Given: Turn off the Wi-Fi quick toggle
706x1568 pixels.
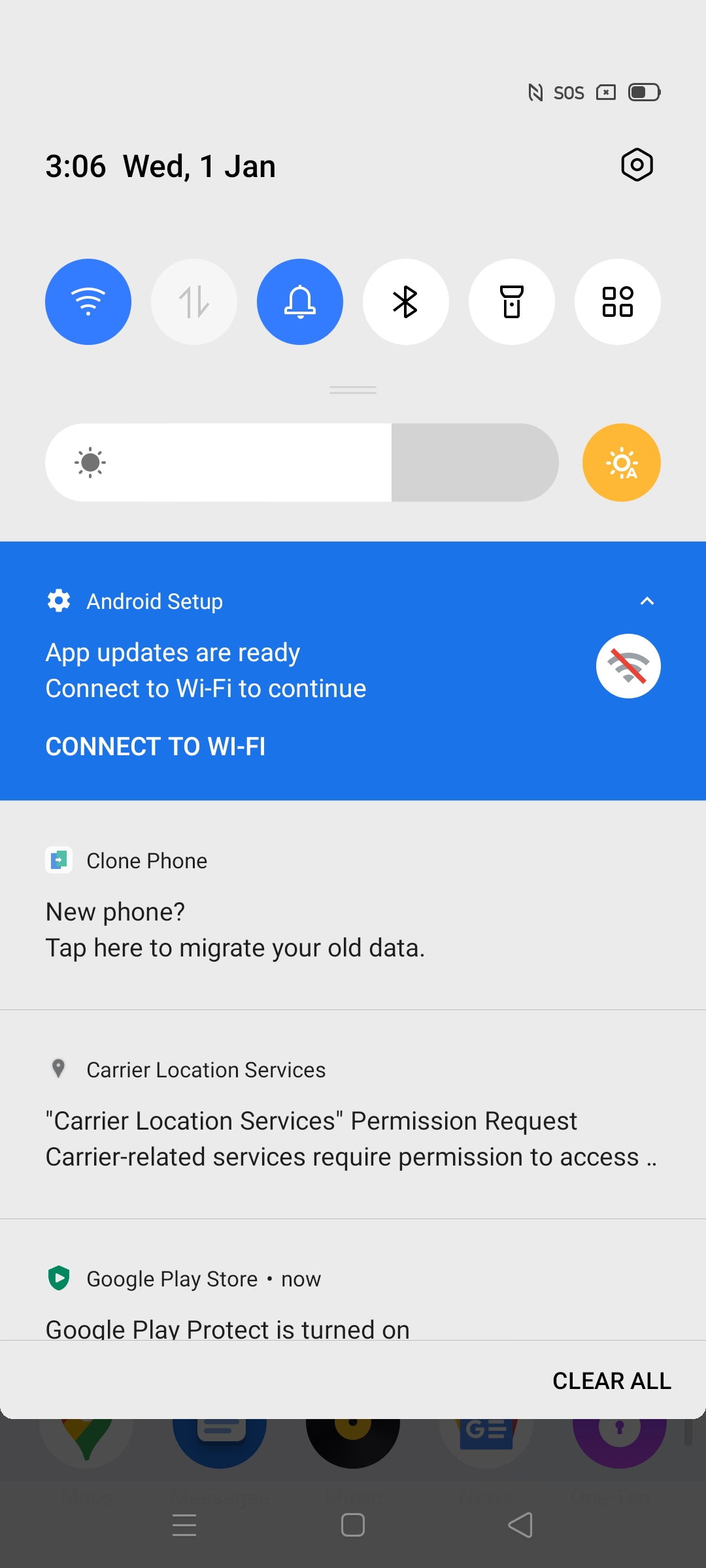Looking at the screenshot, I should pyautogui.click(x=88, y=302).
